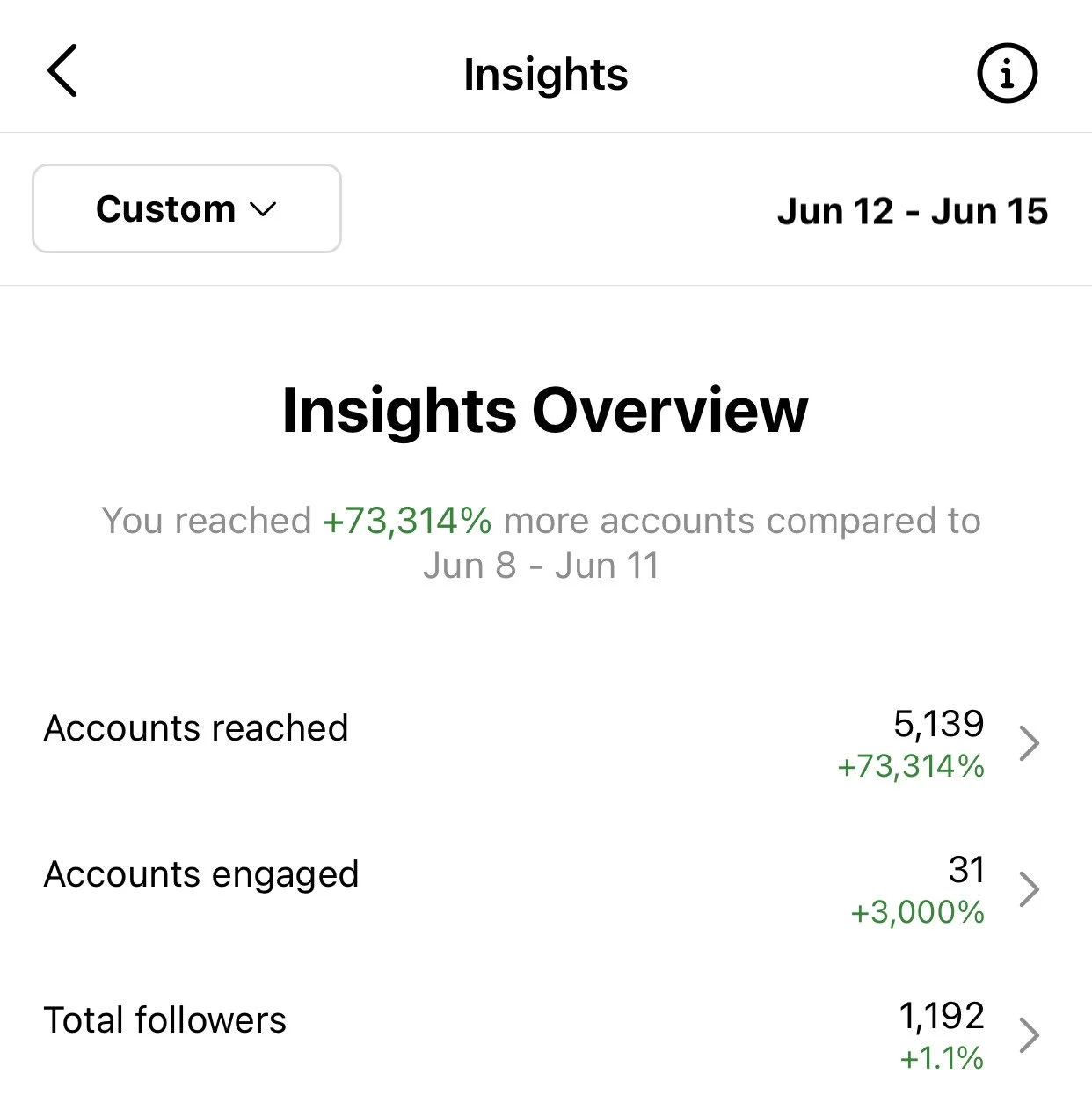Open the Insights info icon
The width and height of the screenshot is (1092, 1103).
pyautogui.click(x=1007, y=73)
